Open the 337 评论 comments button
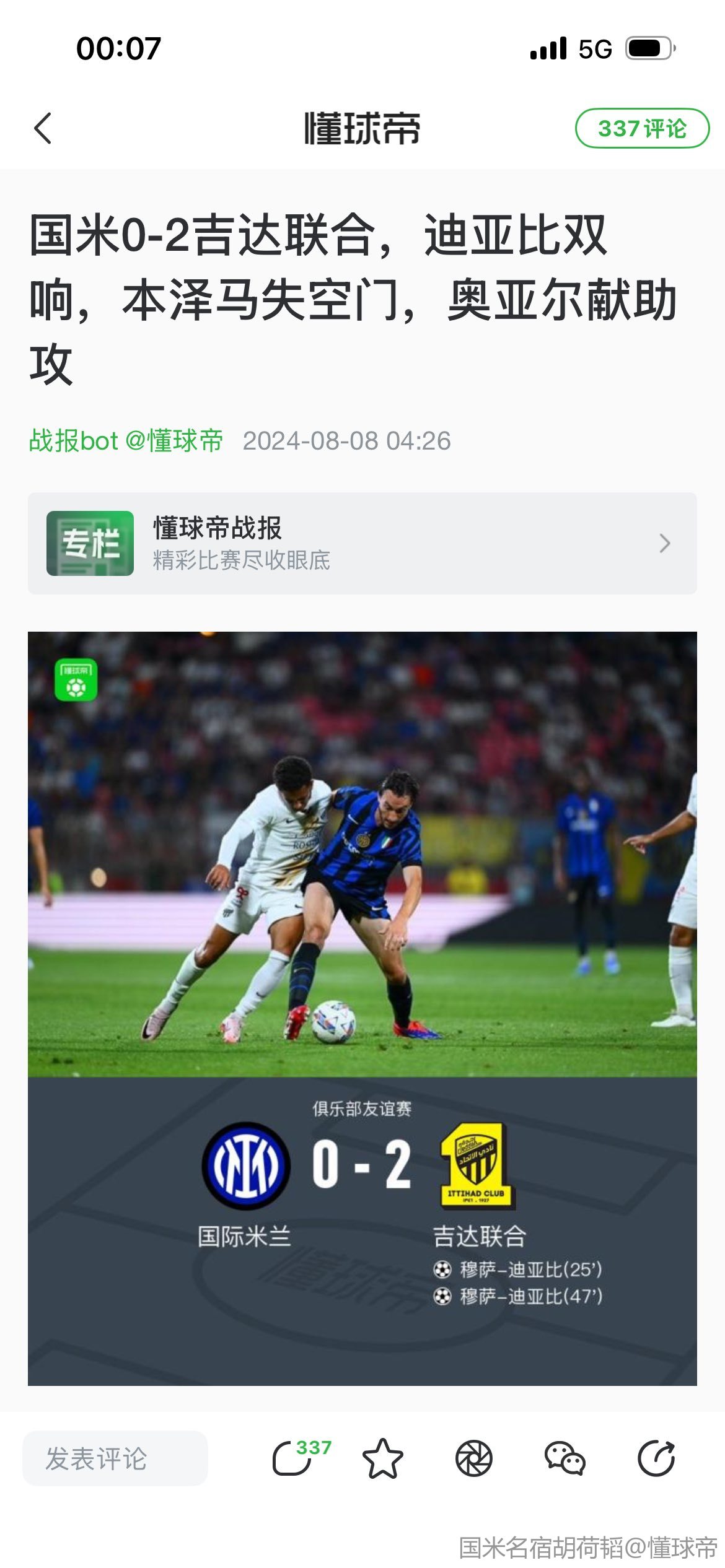 (x=642, y=128)
